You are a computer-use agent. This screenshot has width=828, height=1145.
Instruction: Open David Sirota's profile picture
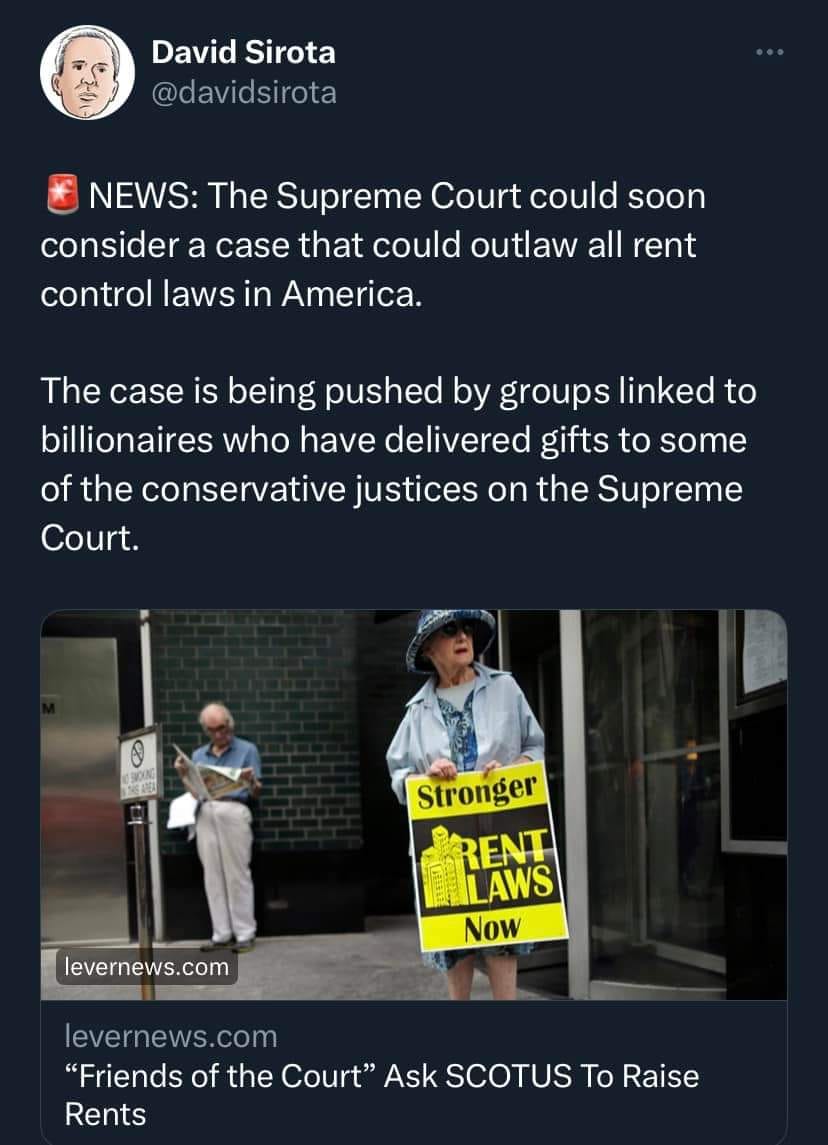pos(87,73)
